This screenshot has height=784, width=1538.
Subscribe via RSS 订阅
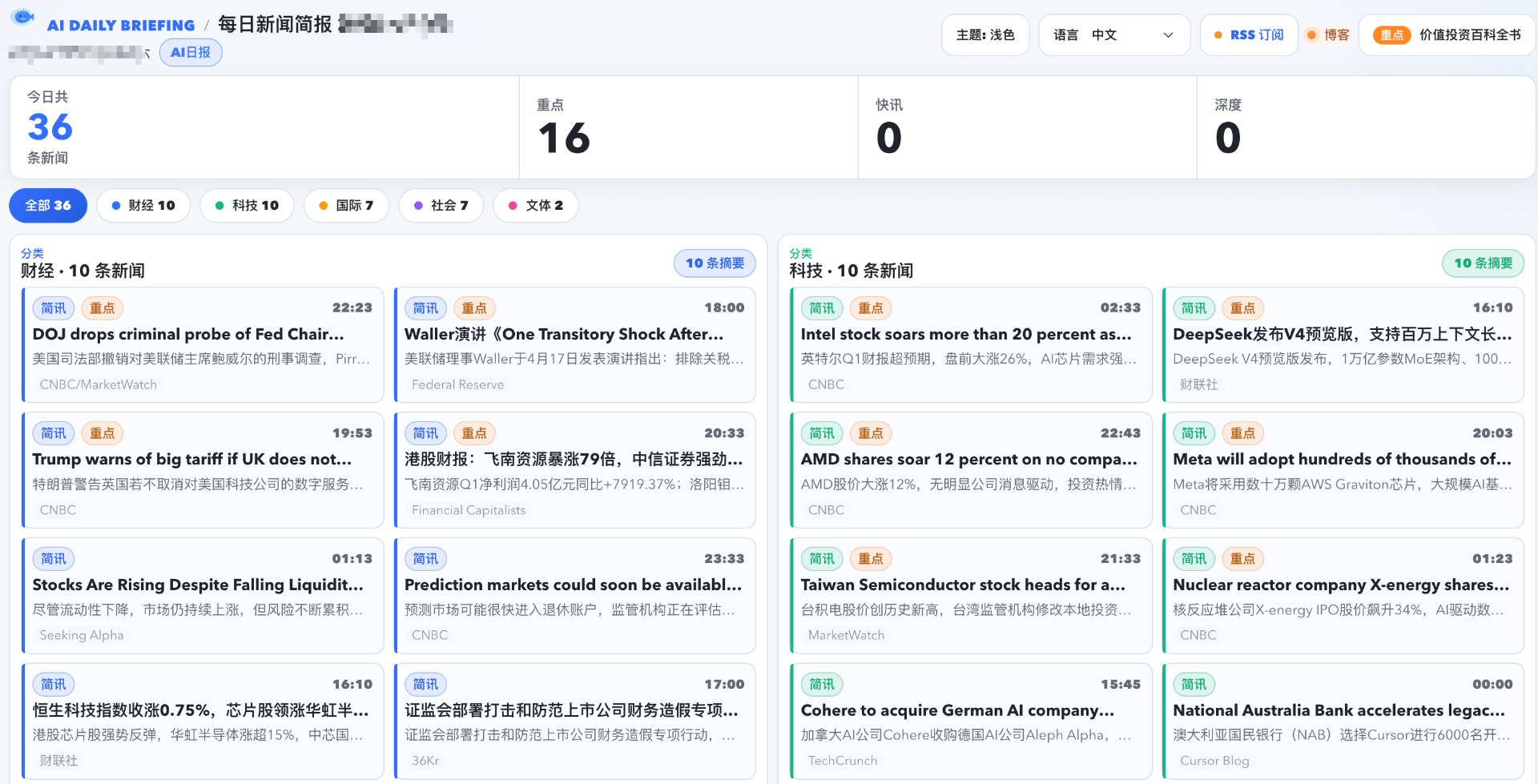pos(1248,35)
